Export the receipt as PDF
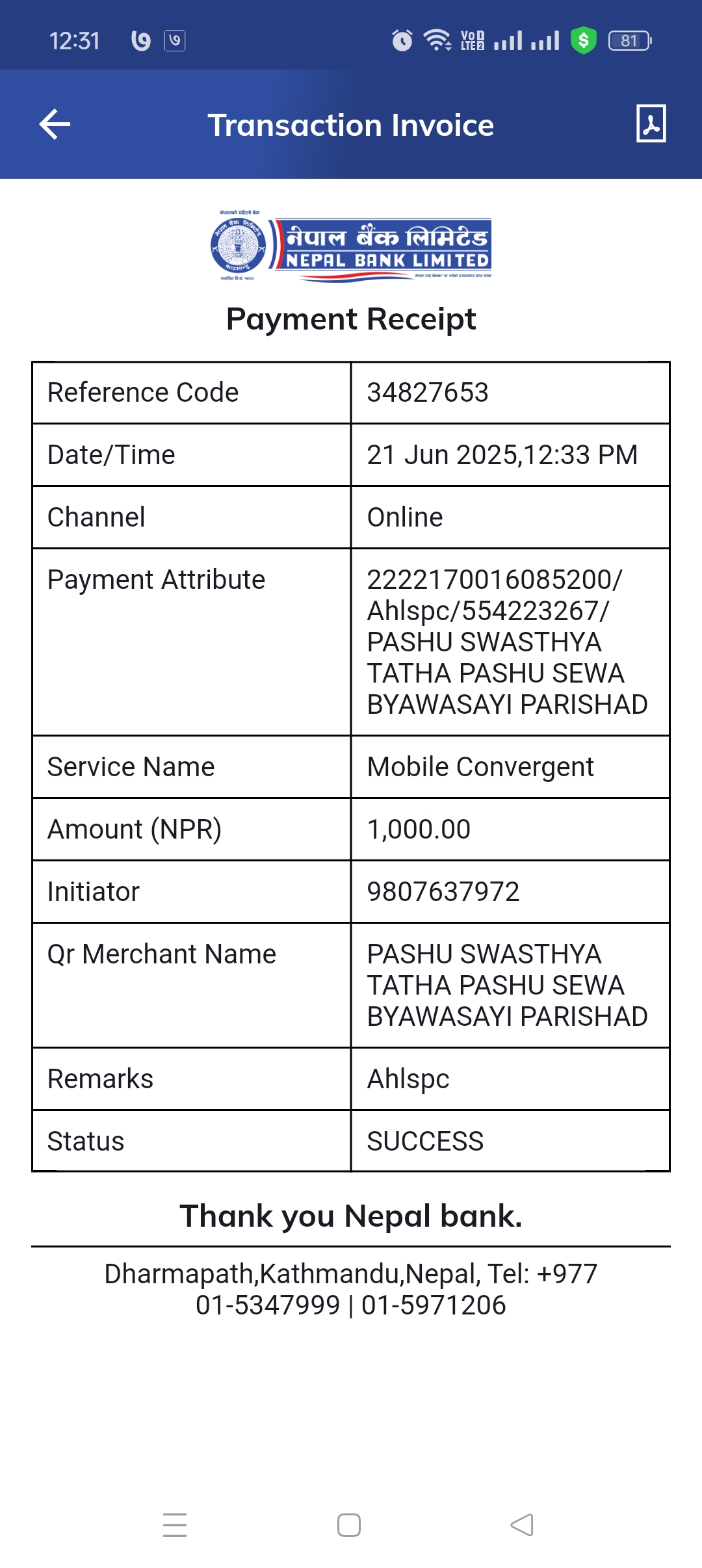Viewport: 702px width, 1568px height. (x=651, y=124)
